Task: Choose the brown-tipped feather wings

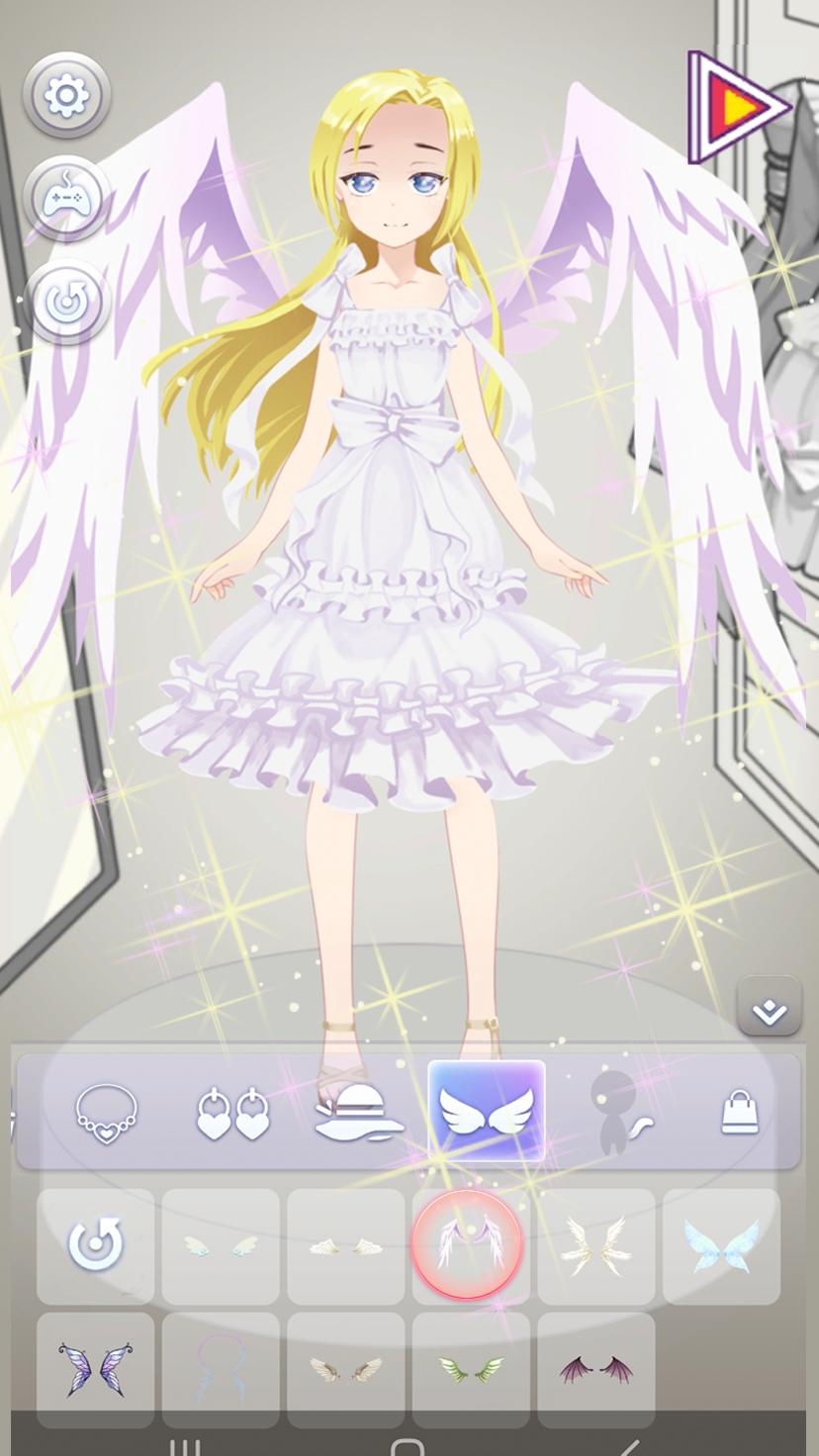Action: 346,1370
